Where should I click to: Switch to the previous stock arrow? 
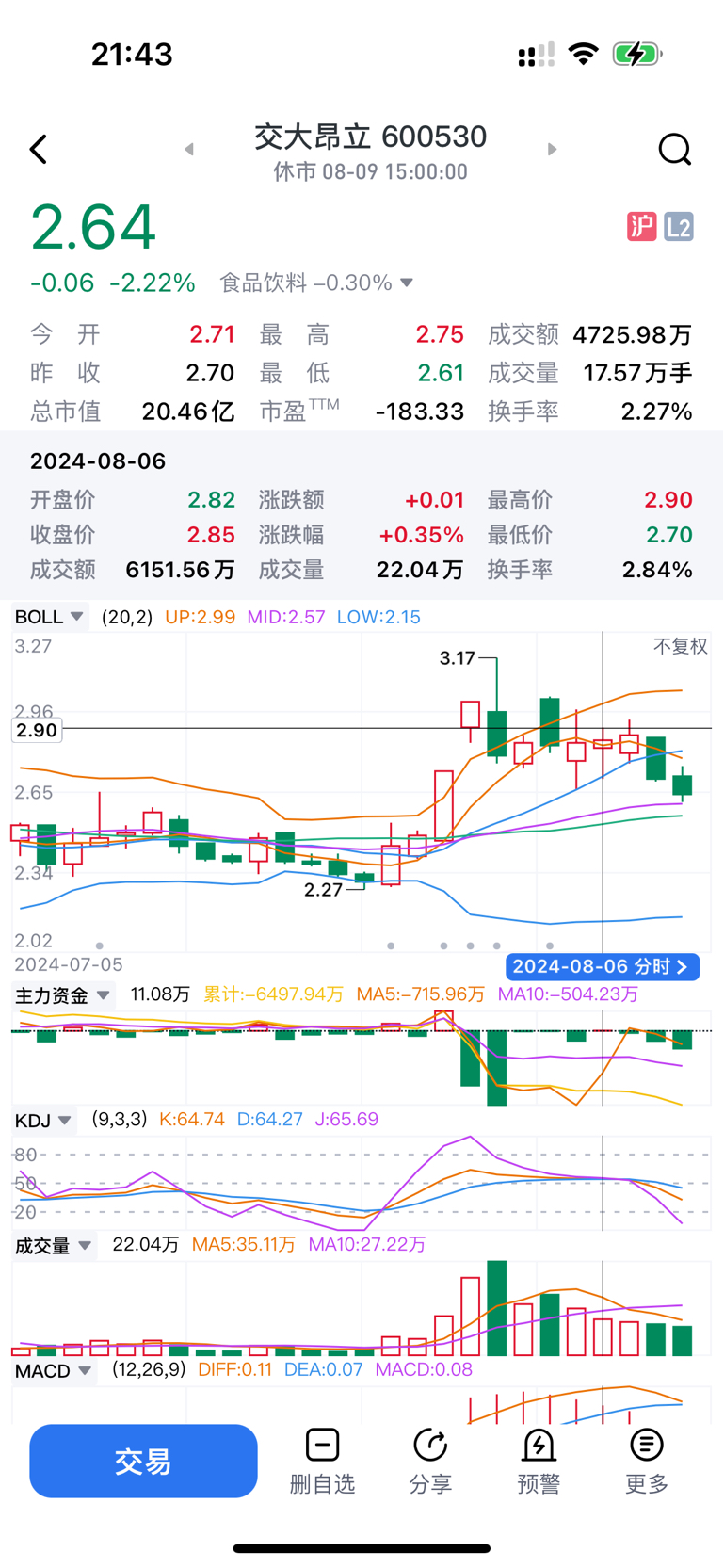coord(189,149)
